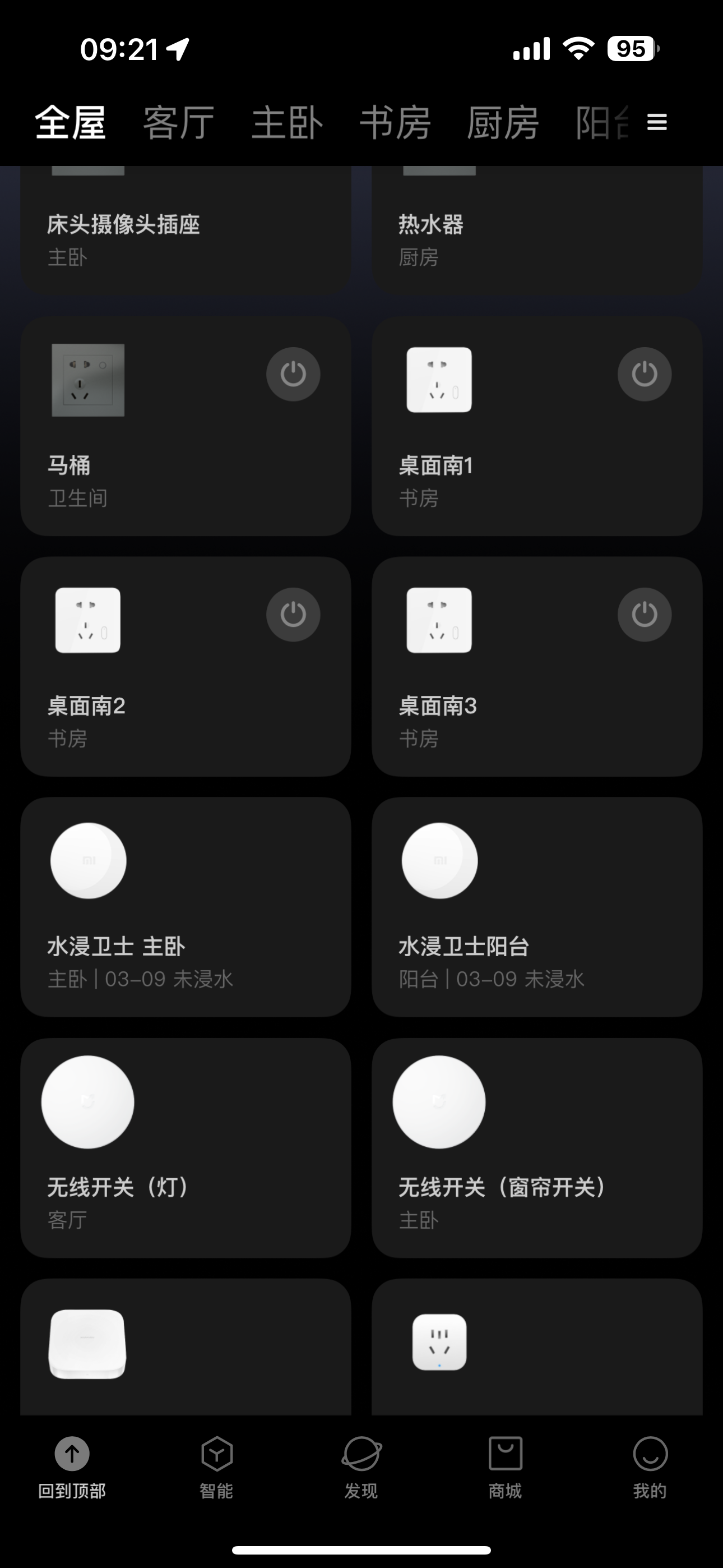The image size is (723, 1568).
Task: Turn on the 桌面南2 socket power
Action: pyautogui.click(x=293, y=614)
